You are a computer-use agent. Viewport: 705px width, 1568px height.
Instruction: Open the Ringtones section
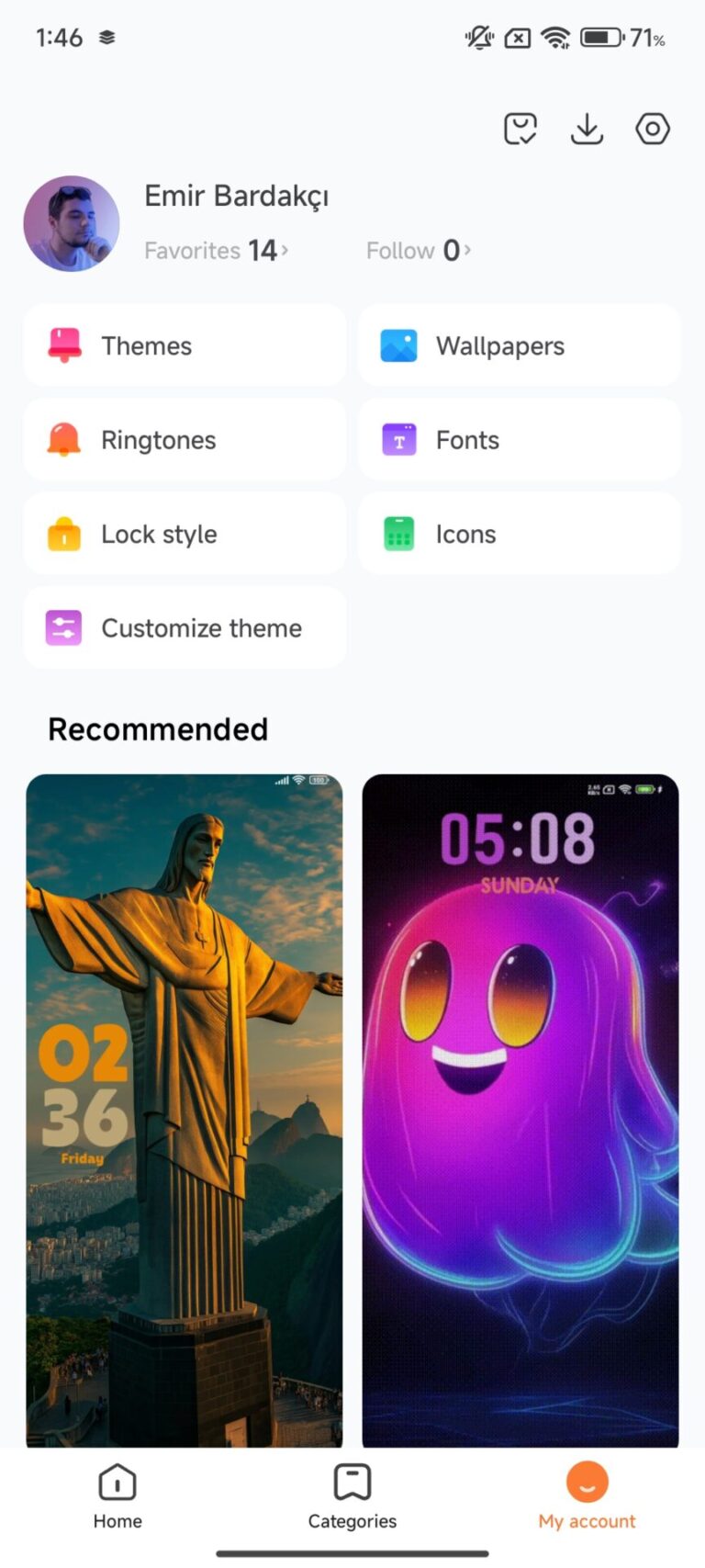coord(184,440)
